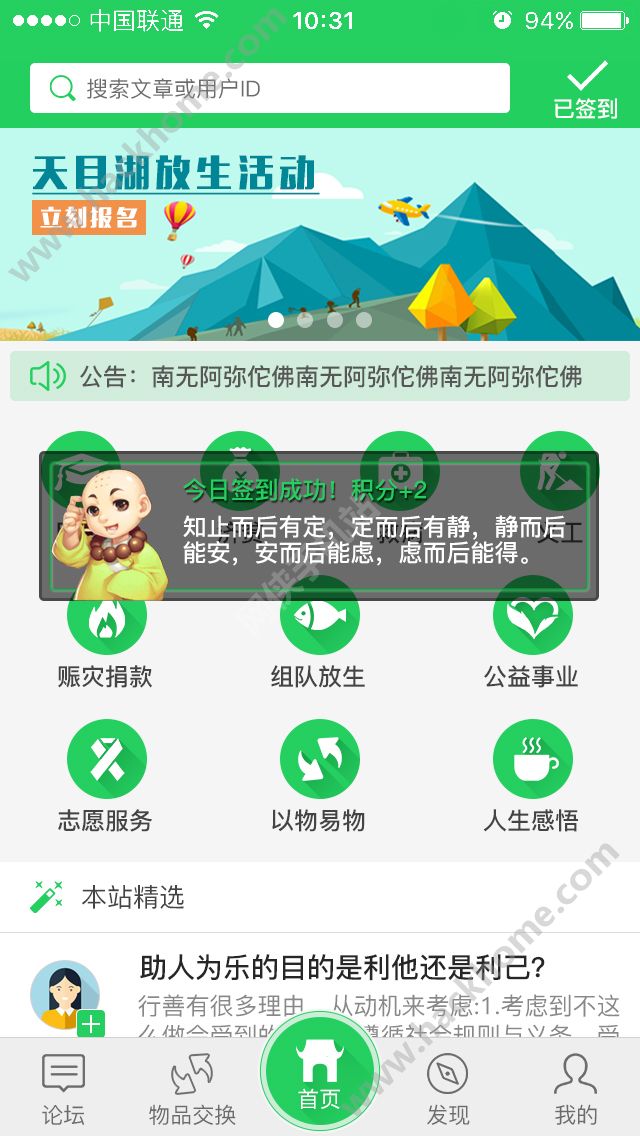Open 志愿服务 category

[x=106, y=776]
